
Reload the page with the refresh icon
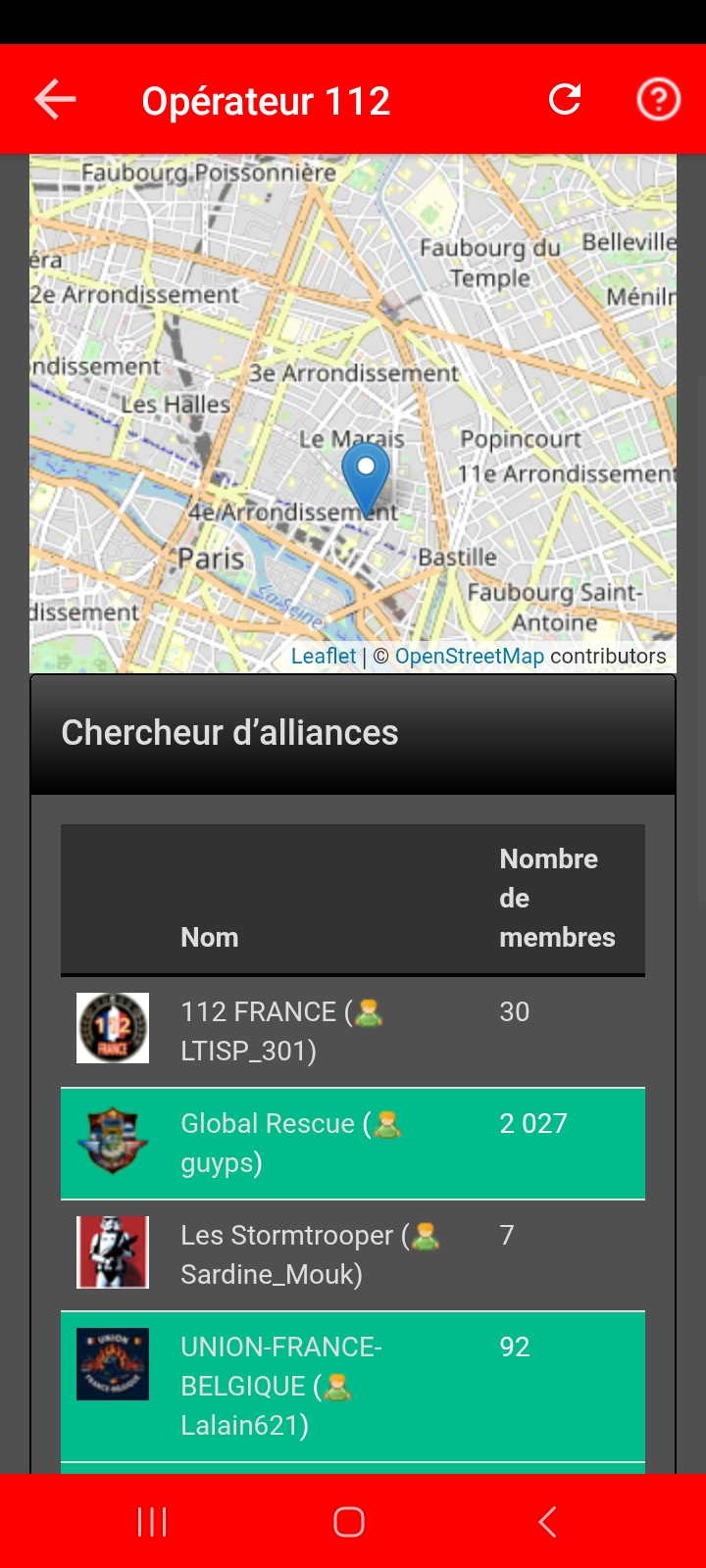[x=565, y=99]
